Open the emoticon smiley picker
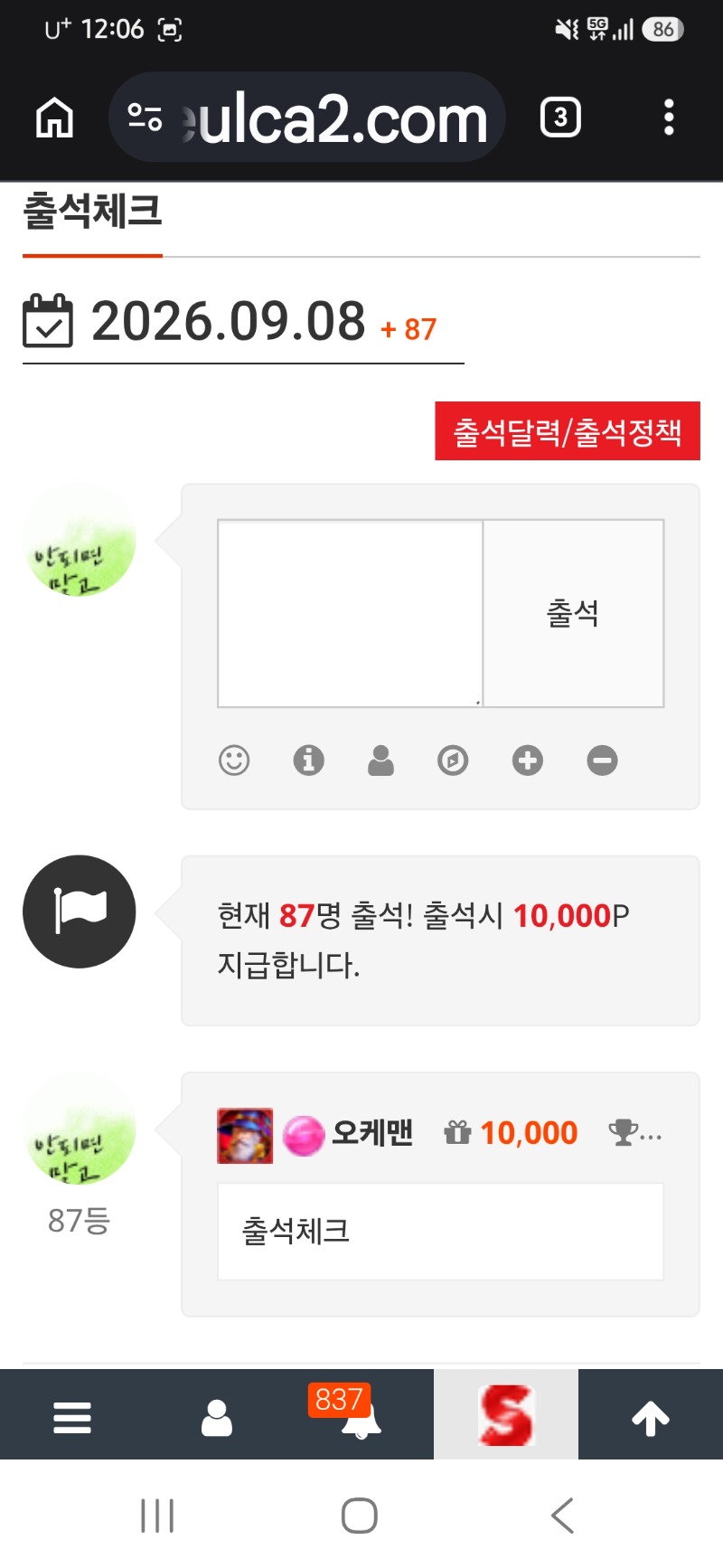 [x=234, y=760]
